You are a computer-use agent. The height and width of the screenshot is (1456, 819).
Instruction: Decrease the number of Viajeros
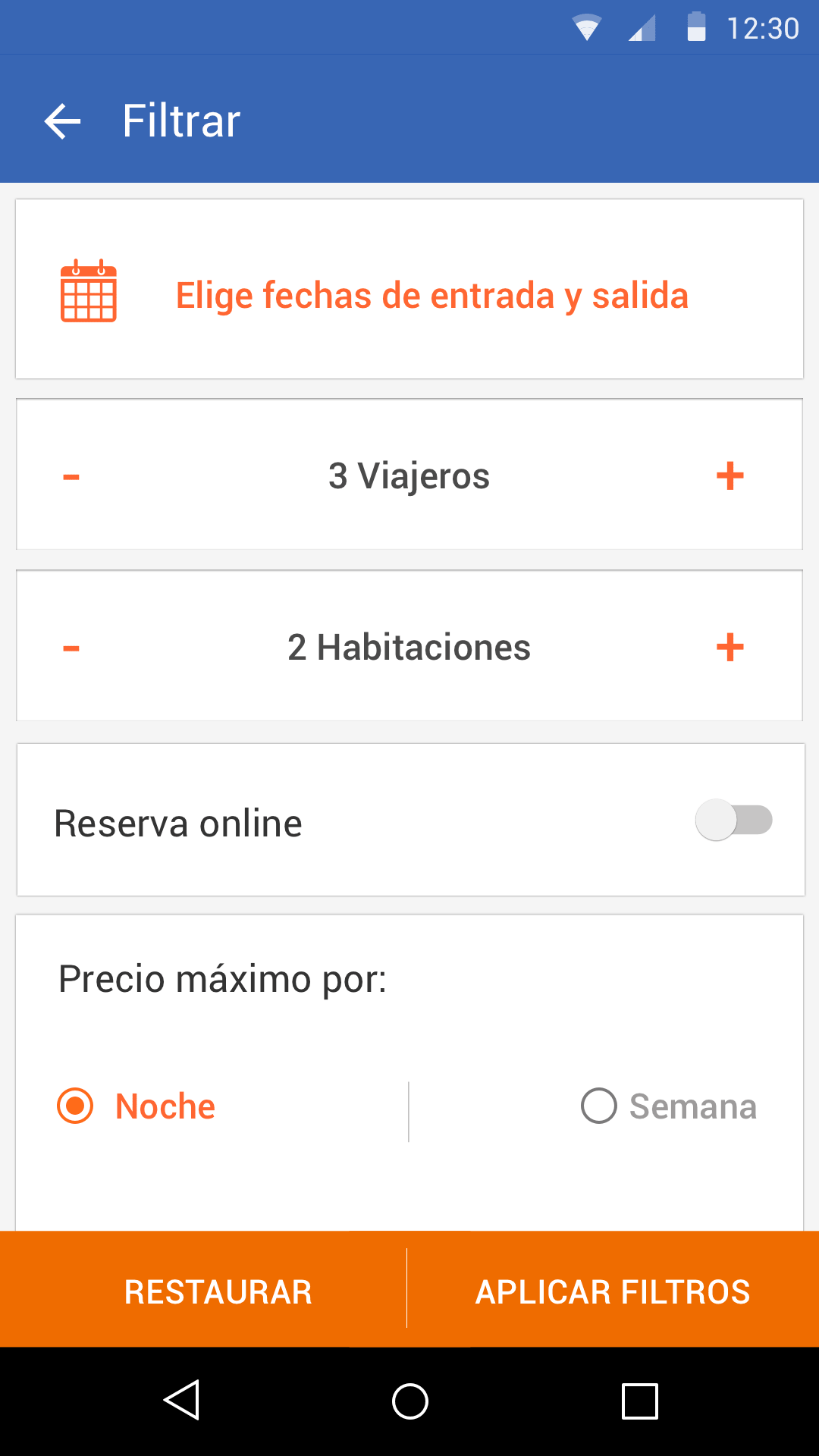click(x=71, y=477)
